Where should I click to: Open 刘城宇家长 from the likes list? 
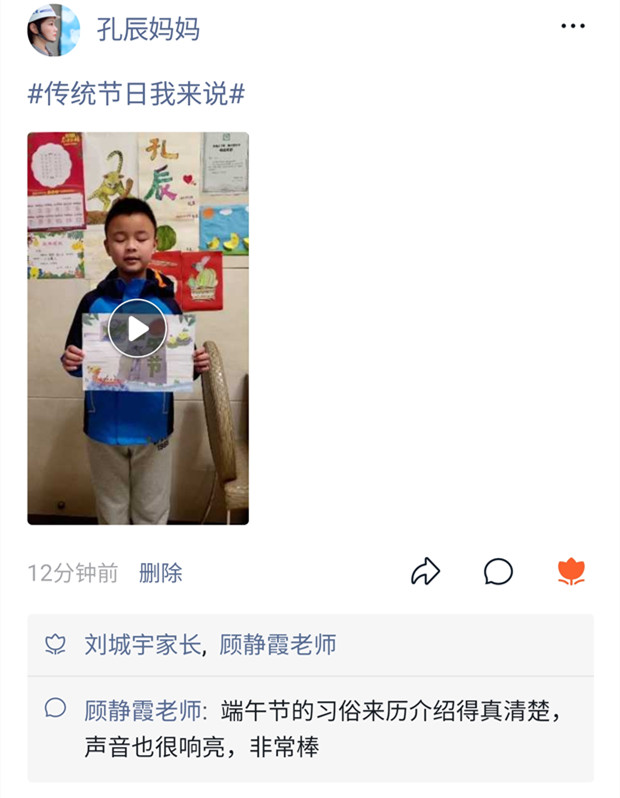pos(142,645)
